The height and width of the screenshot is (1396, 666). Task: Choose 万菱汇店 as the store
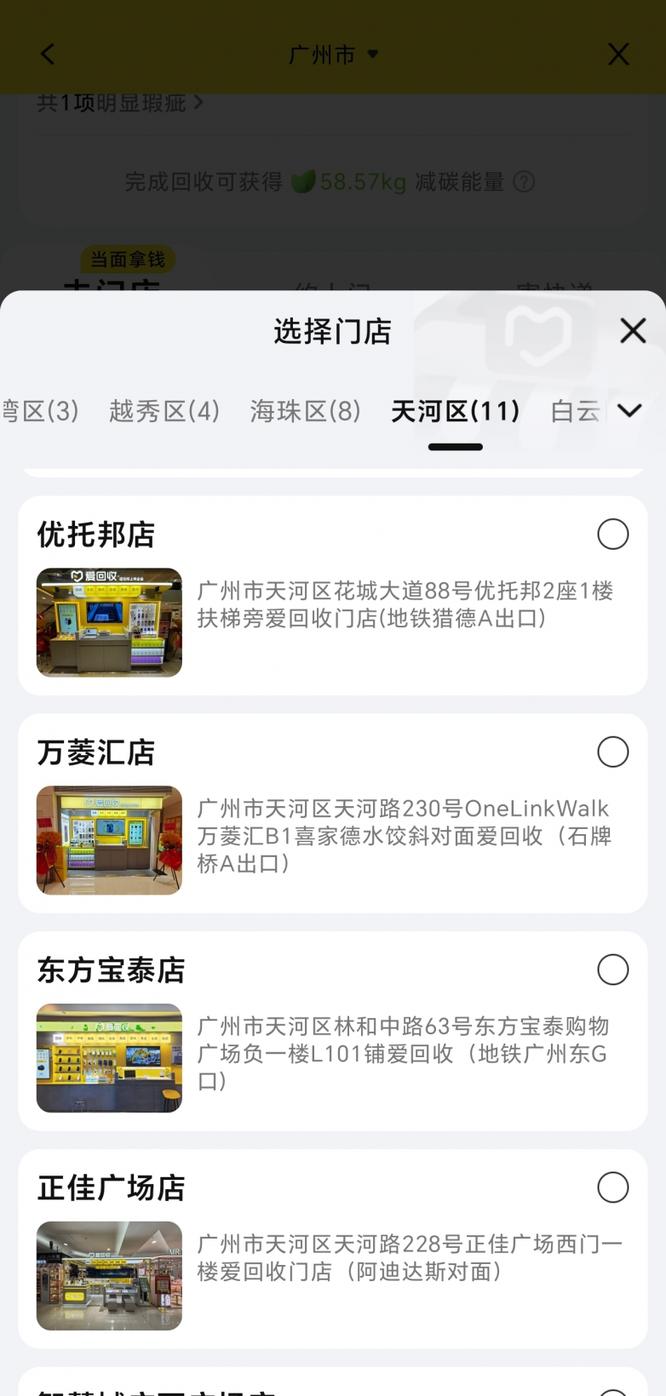[x=613, y=752]
